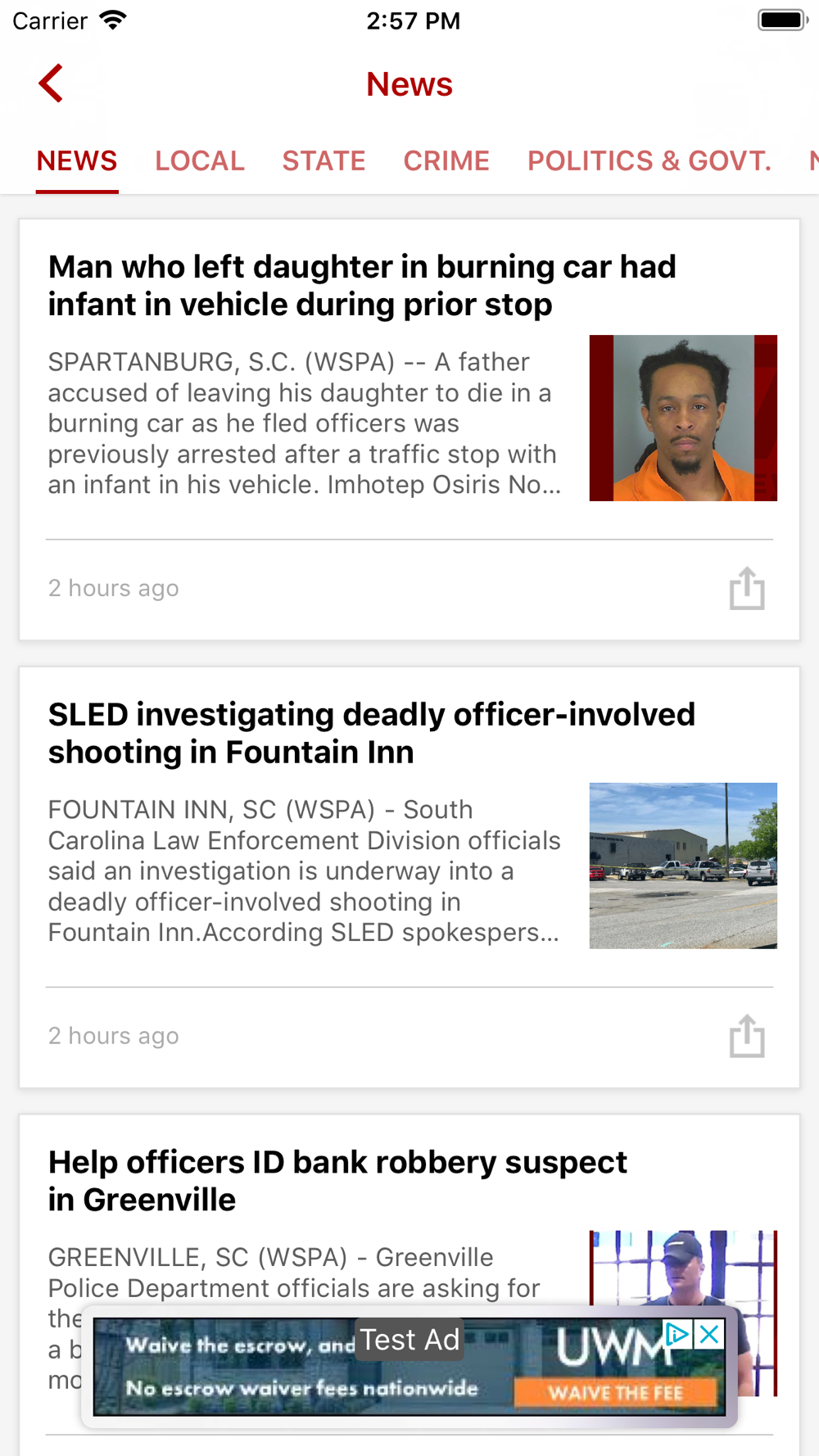Tap the AdChoices icon on the banner

(677, 1335)
